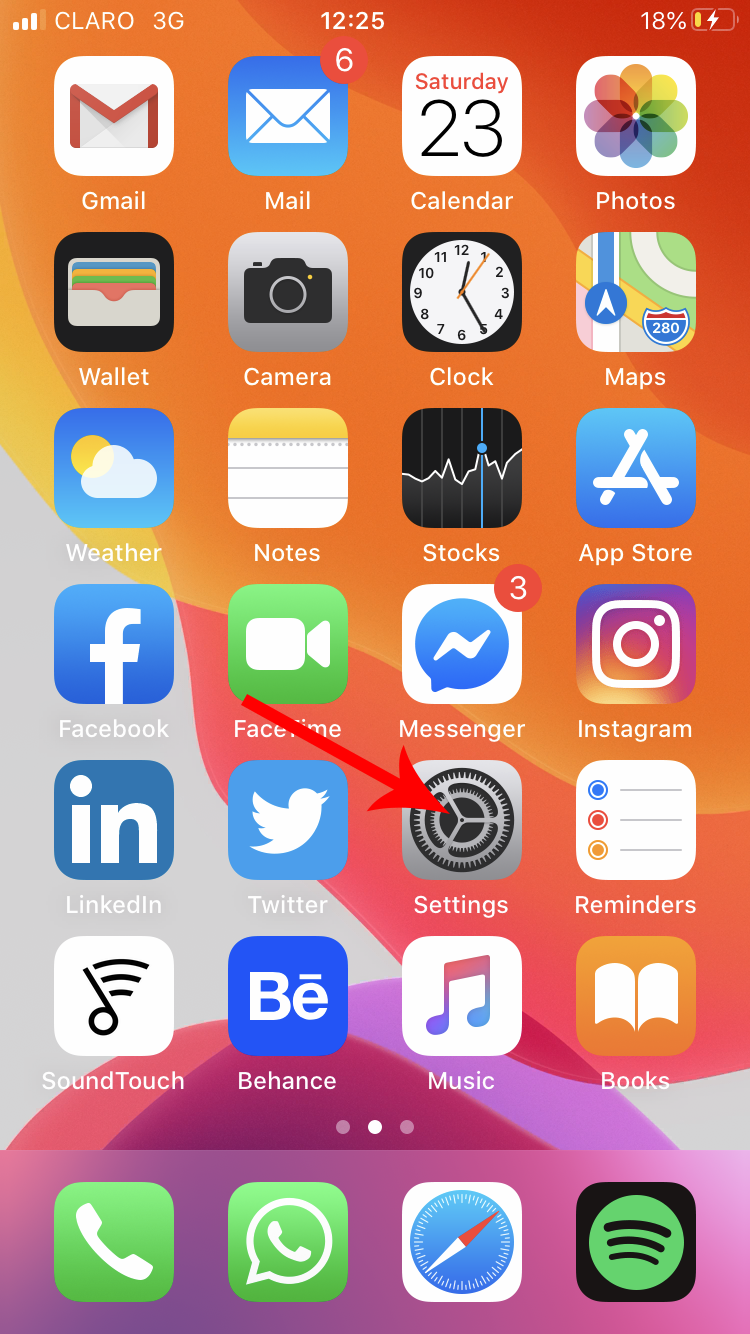Image resolution: width=750 pixels, height=1334 pixels.
Task: Open Instagram
Action: tap(636, 644)
